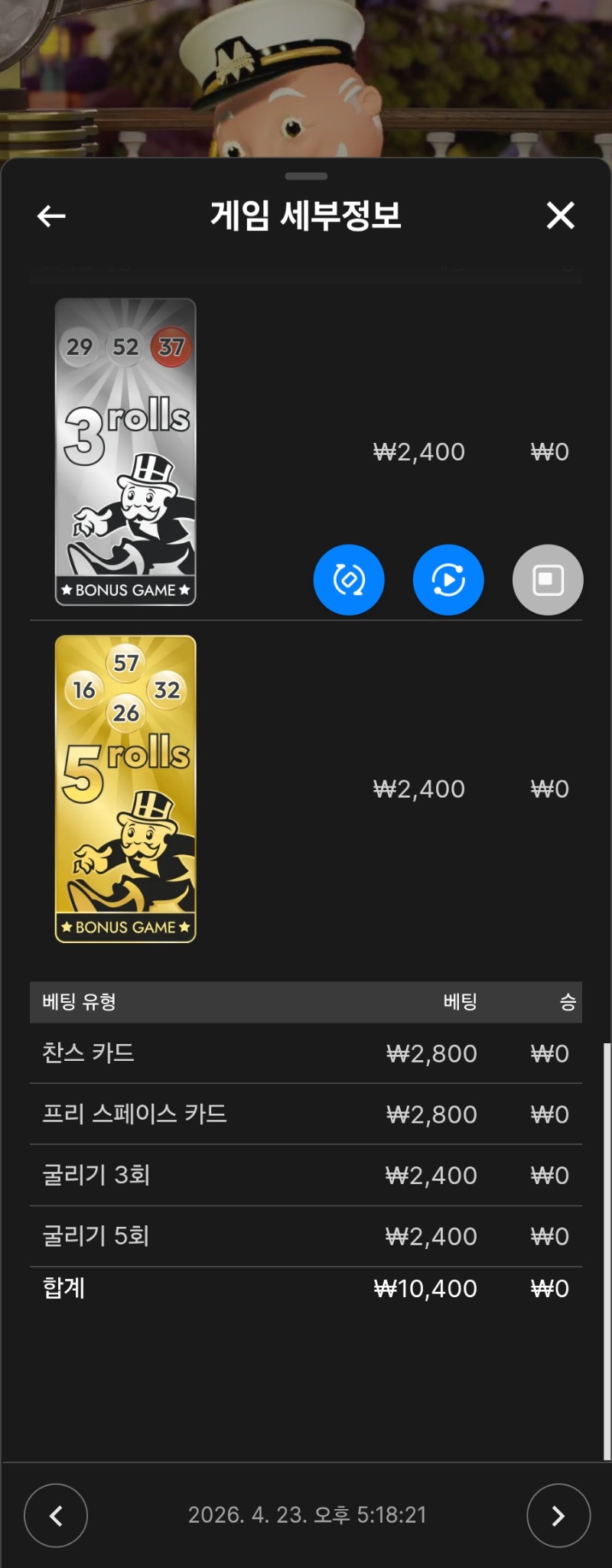
Task: Go back using the header arrow
Action: 51,216
